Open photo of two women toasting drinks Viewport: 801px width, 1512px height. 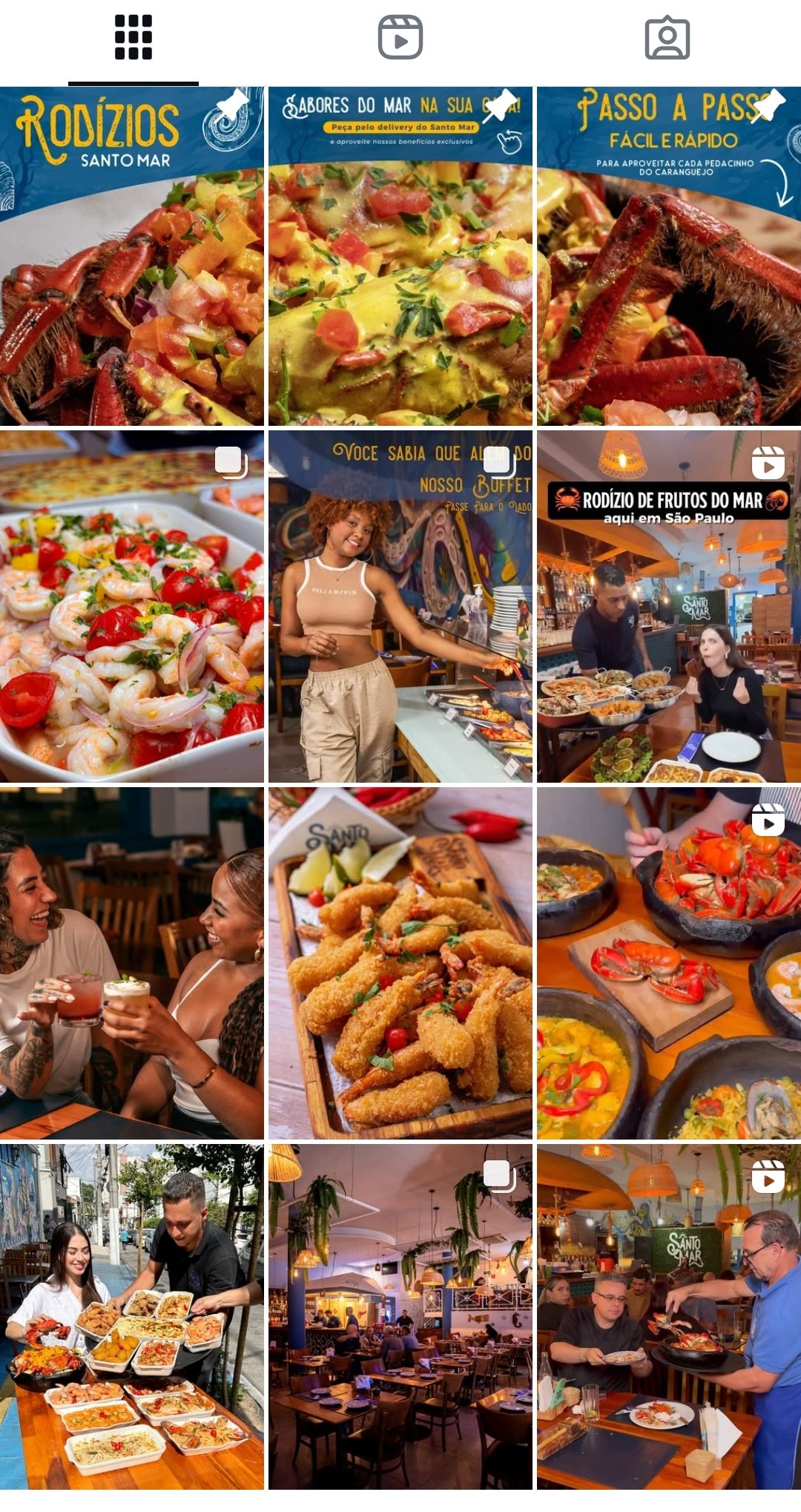click(132, 963)
